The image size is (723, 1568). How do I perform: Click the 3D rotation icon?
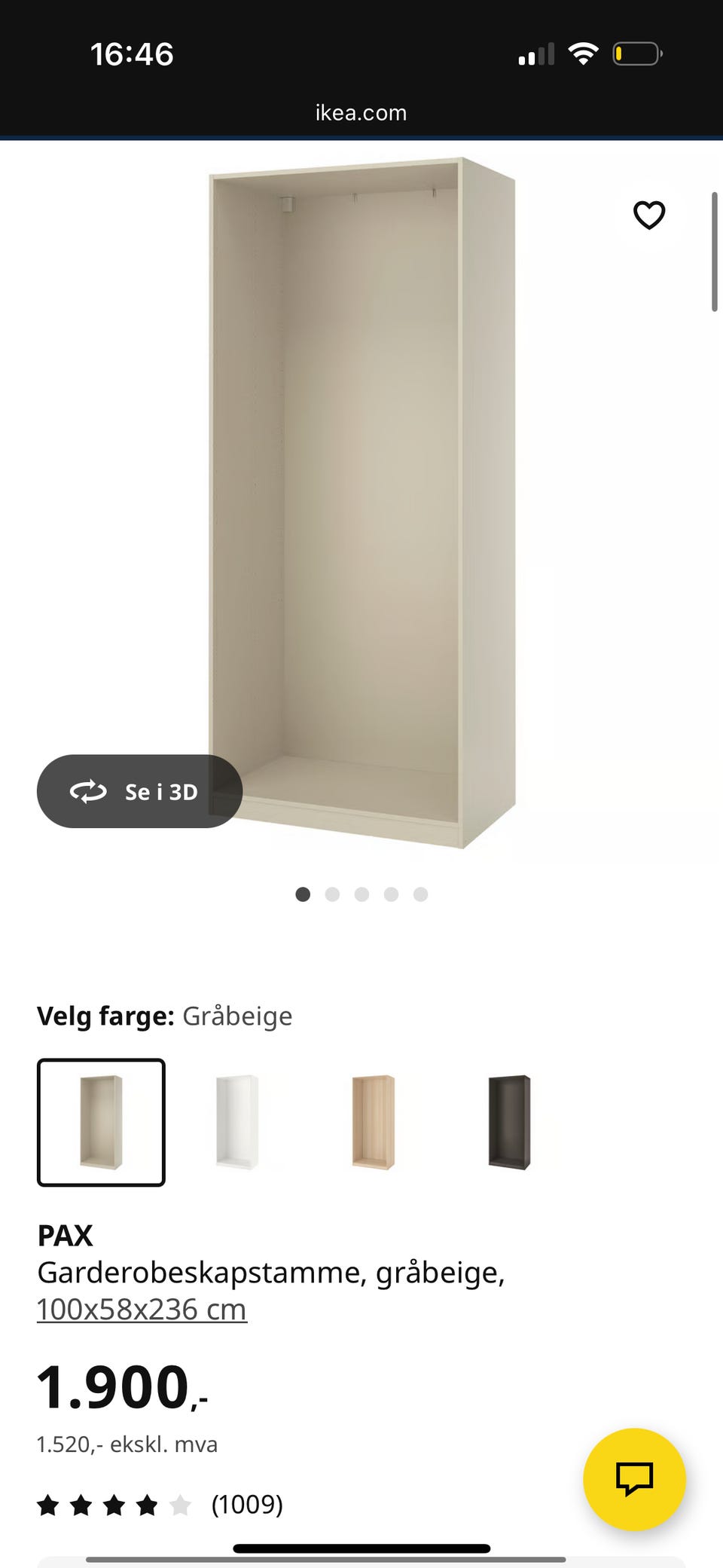click(x=90, y=792)
